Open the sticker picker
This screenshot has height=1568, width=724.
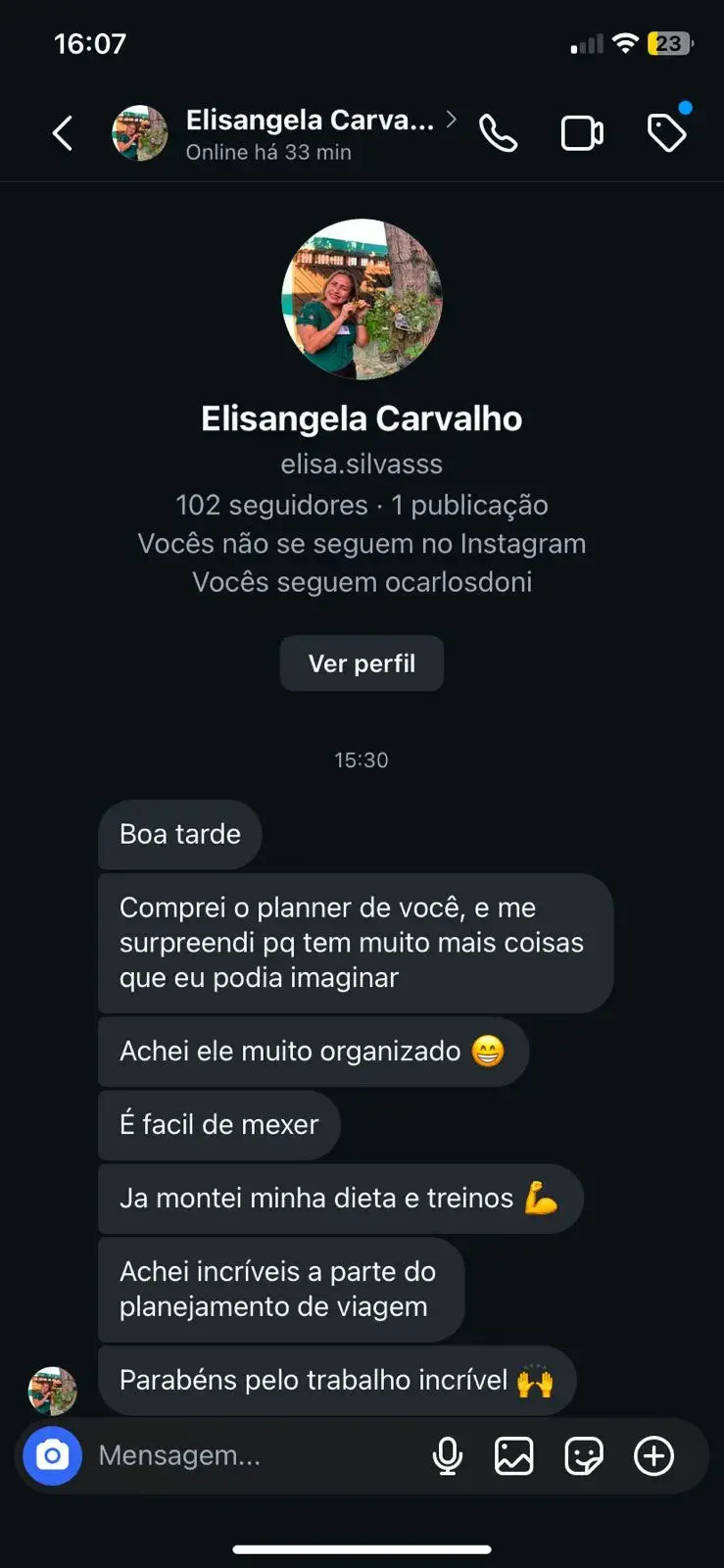(x=585, y=1456)
